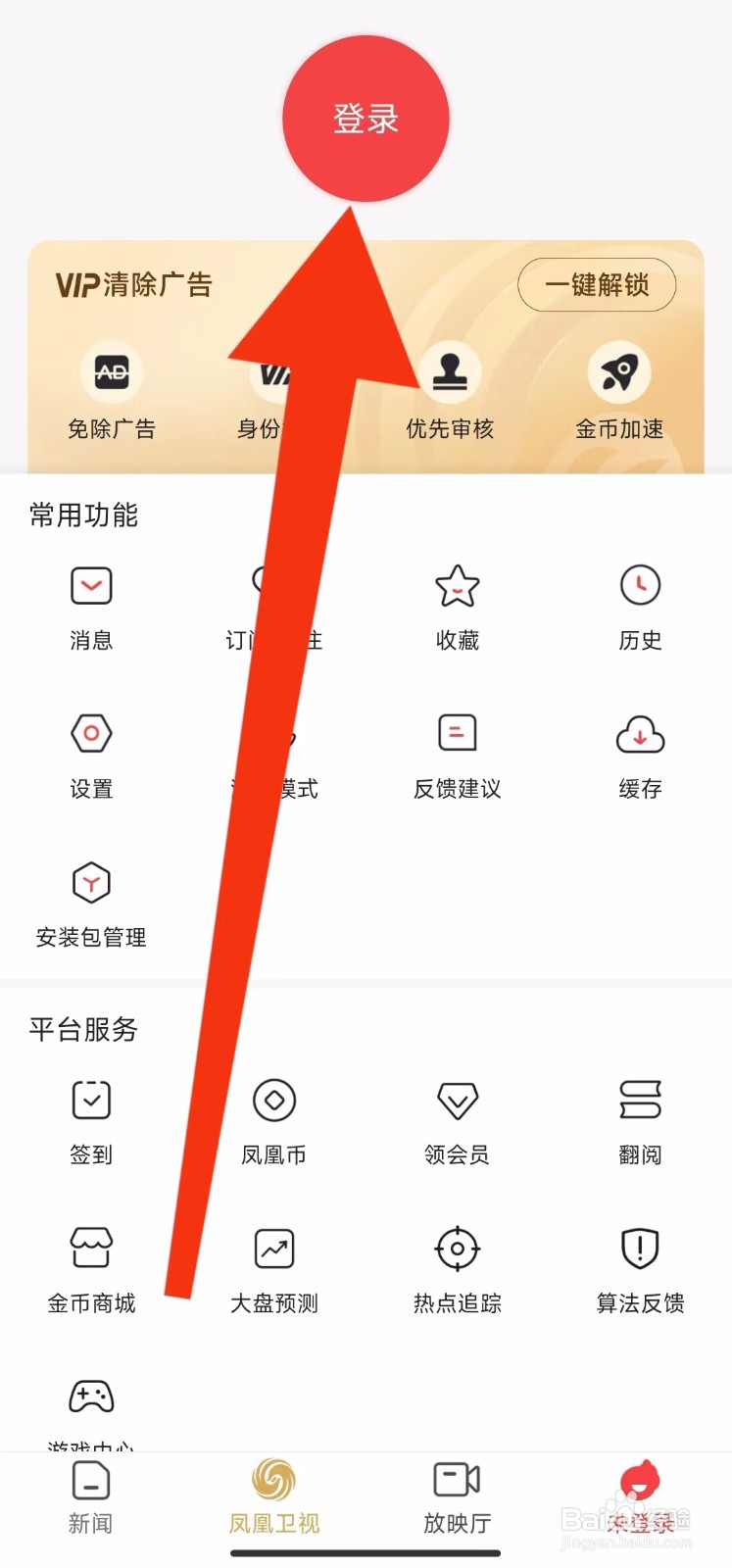This screenshot has width=732, height=1568.
Task: Enter the 金币商城 coin mall
Action: point(91,1249)
